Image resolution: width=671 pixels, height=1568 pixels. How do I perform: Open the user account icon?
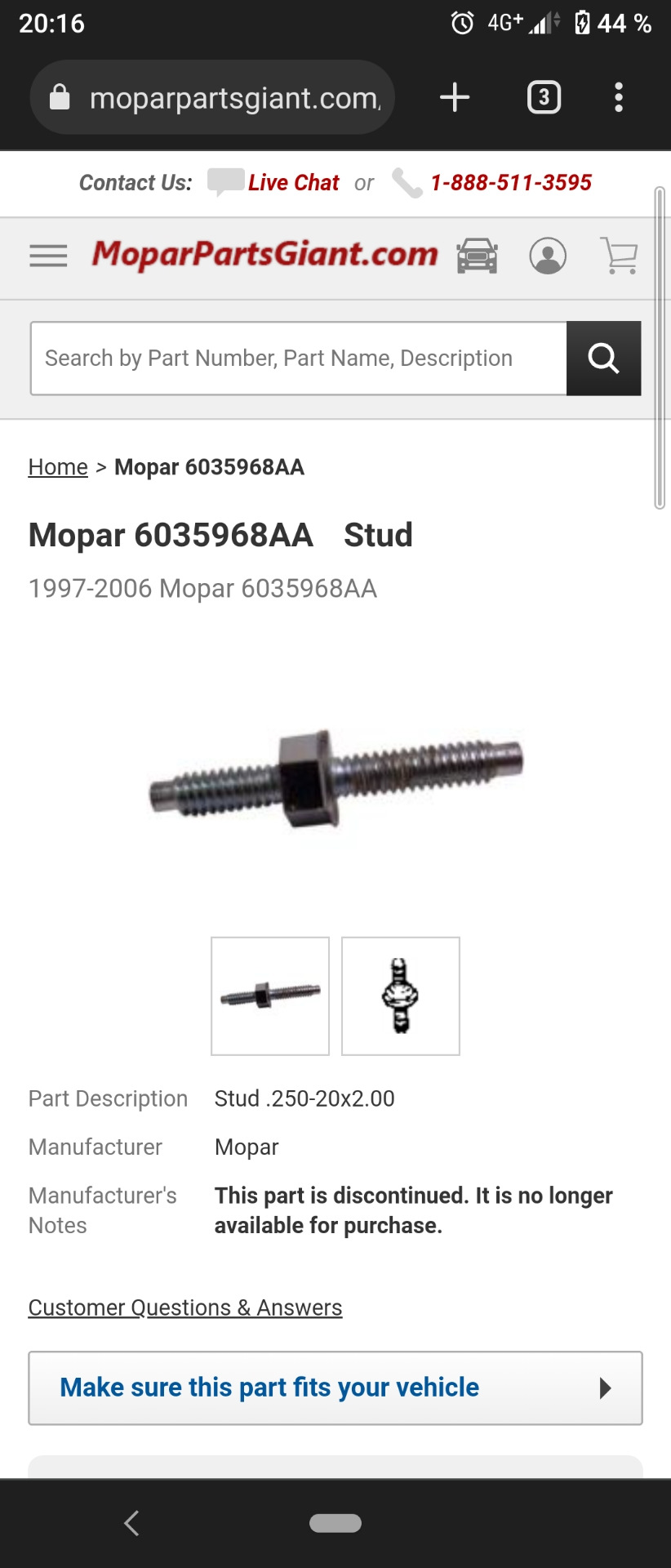click(548, 256)
